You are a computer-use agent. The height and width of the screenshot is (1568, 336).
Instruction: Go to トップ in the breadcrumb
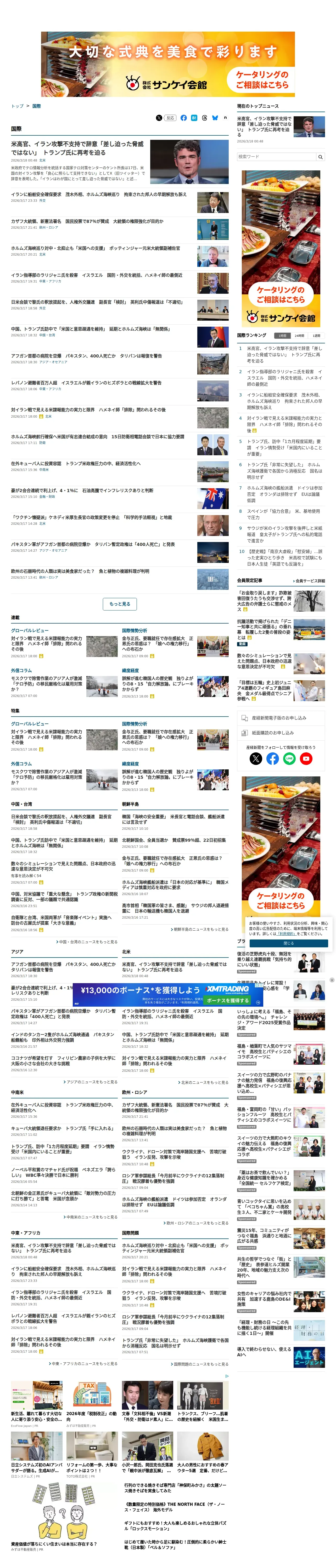tap(17, 106)
